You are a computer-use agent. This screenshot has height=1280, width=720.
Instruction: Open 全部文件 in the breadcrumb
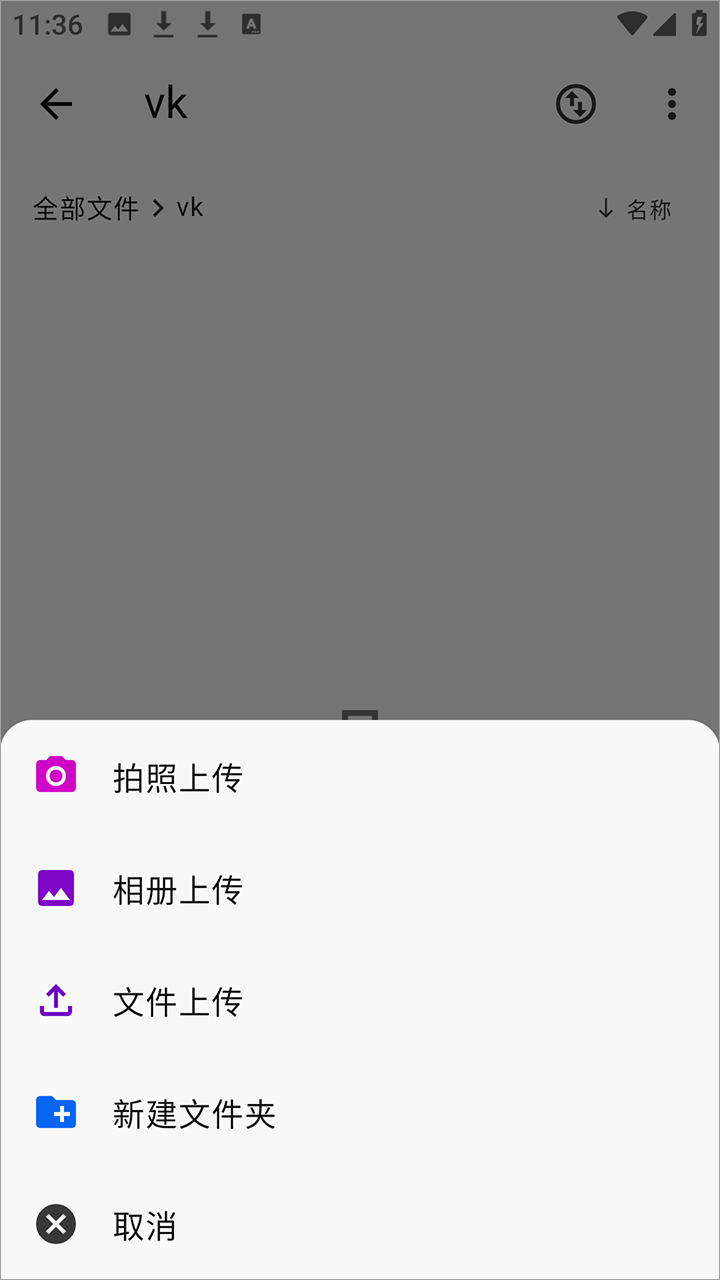click(x=86, y=208)
